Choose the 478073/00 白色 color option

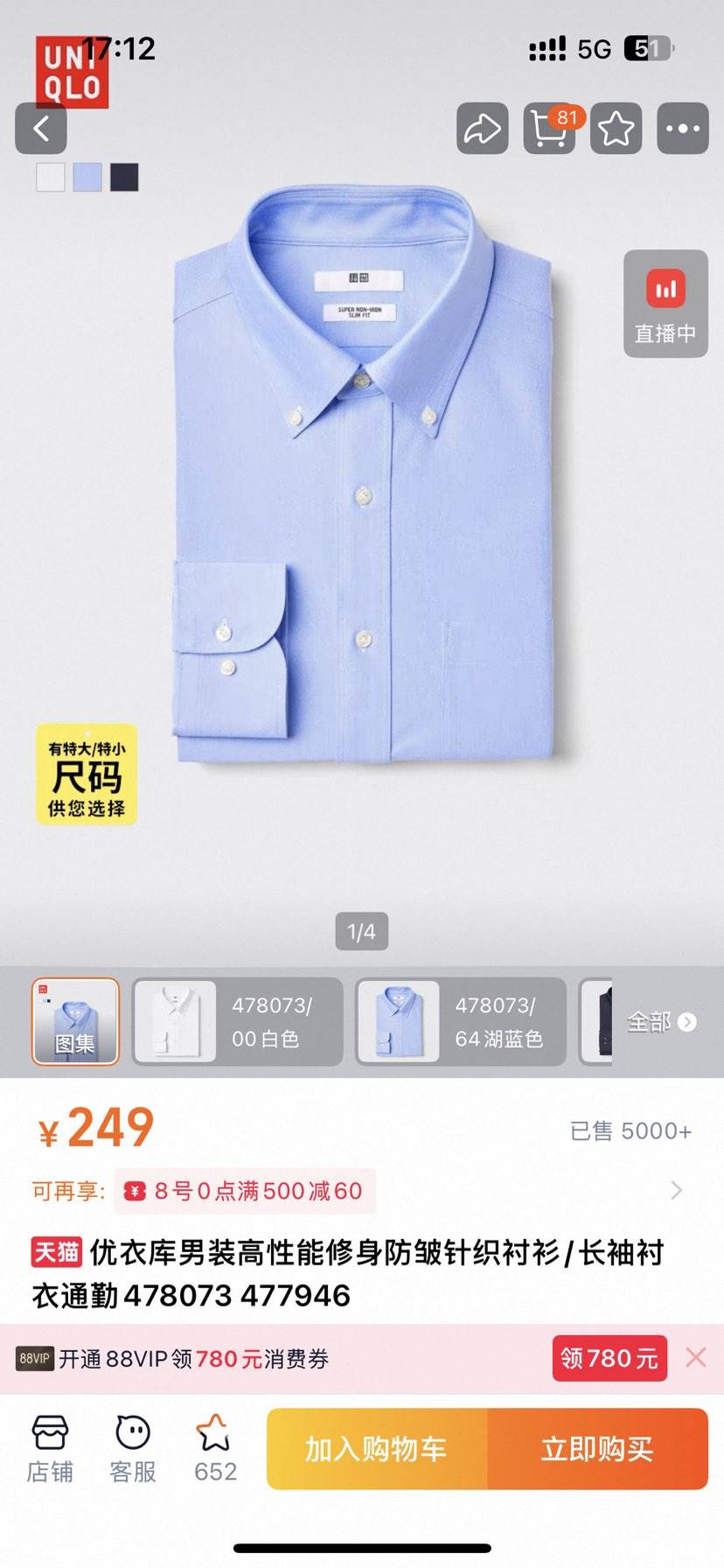point(237,1021)
